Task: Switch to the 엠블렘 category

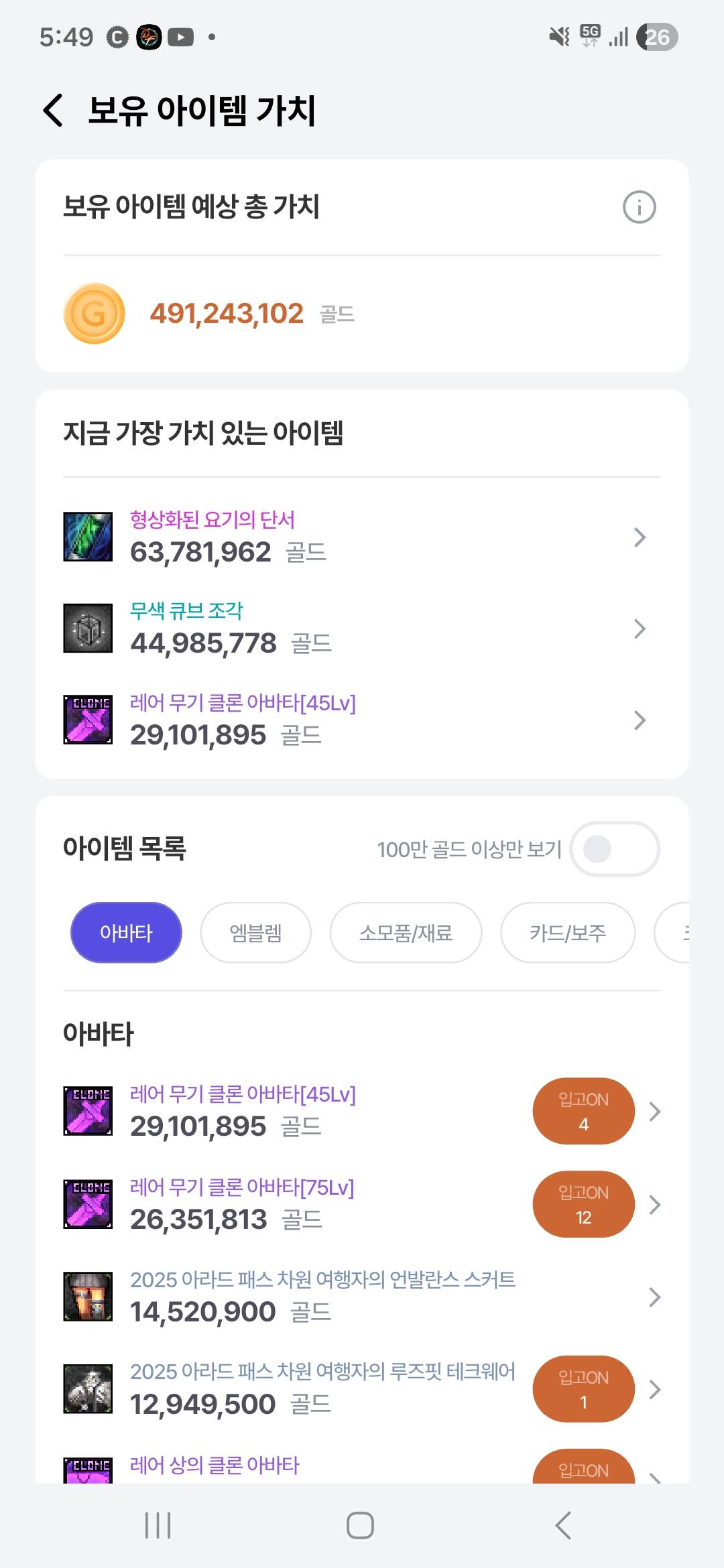Action: [255, 933]
